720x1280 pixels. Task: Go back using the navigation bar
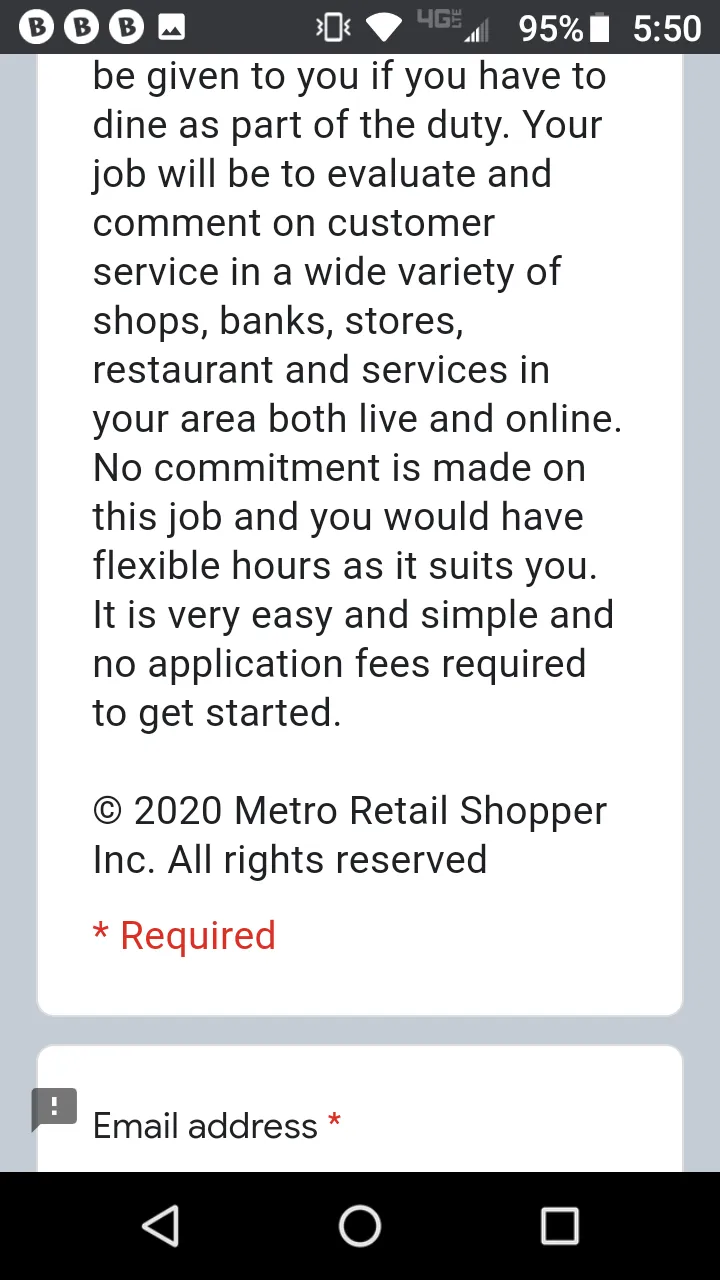click(x=160, y=1226)
